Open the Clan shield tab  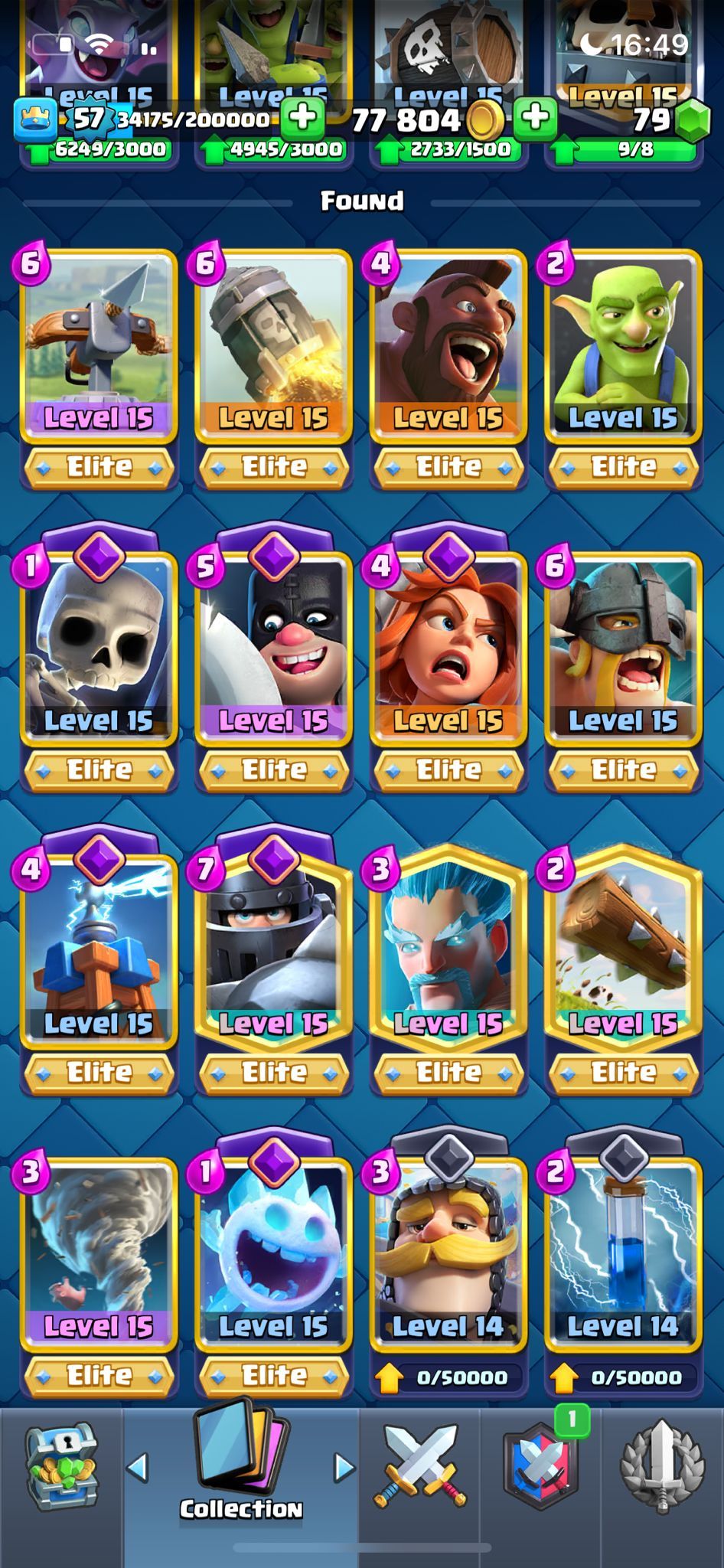540,1466
